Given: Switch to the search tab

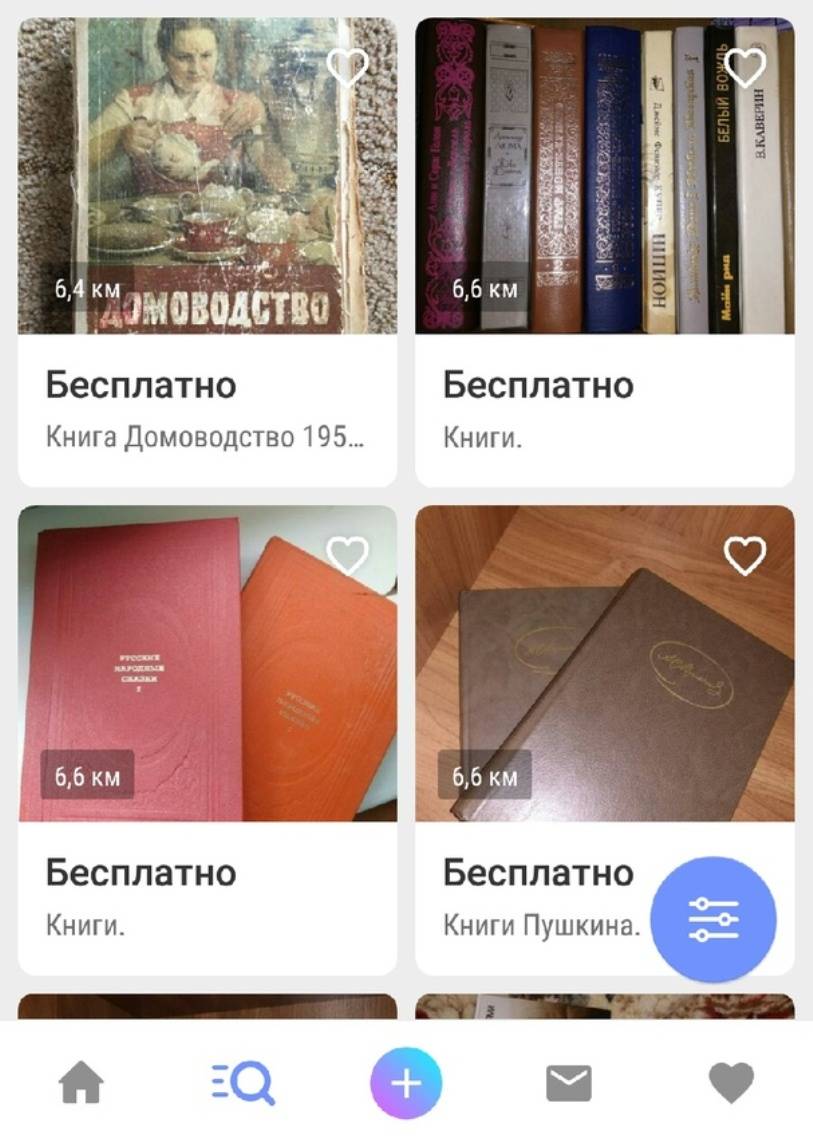Looking at the screenshot, I should [x=243, y=1083].
